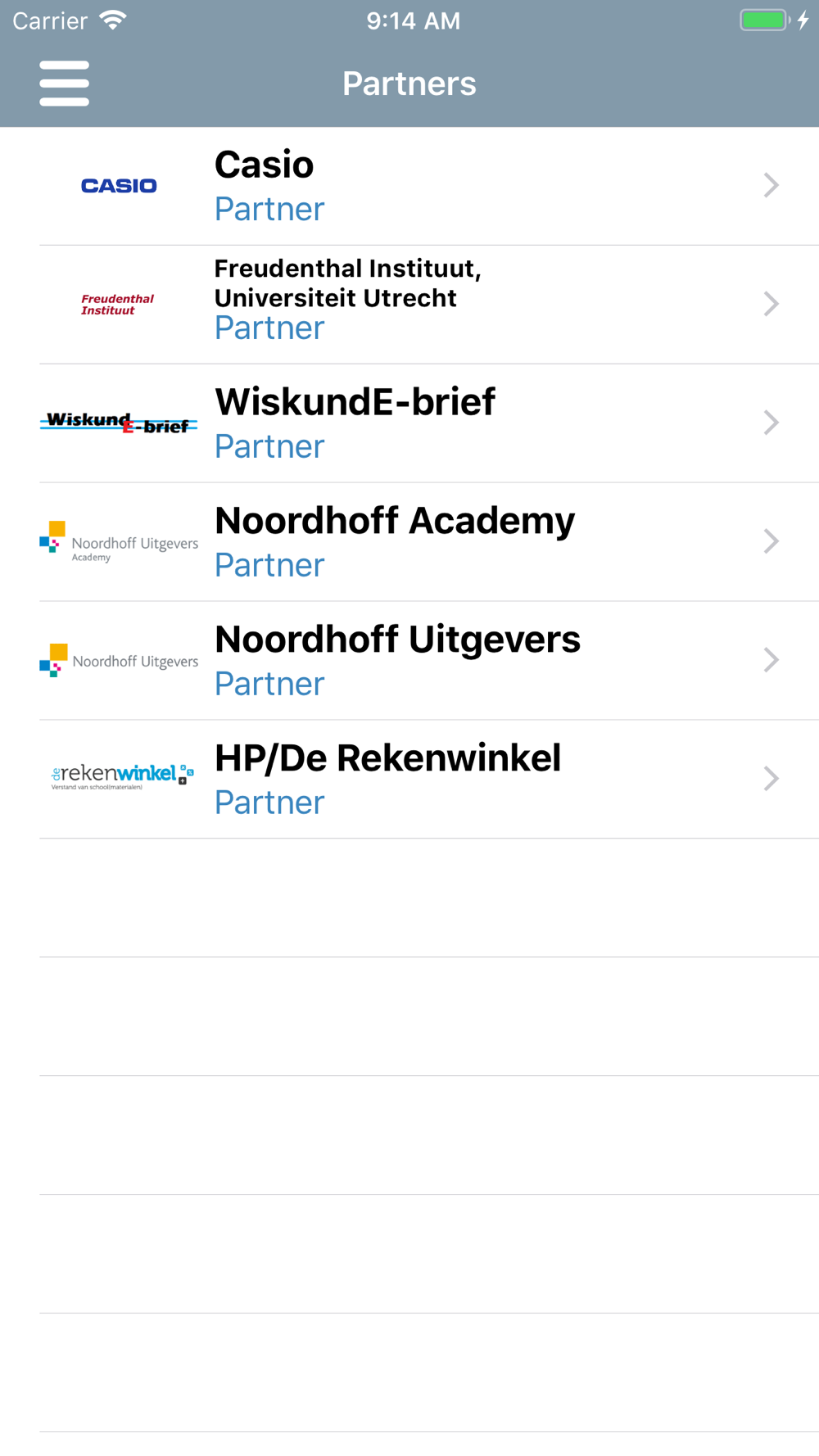Select Freudenthal Instituut, Universiteit Utrecht
The height and width of the screenshot is (1456, 819).
[409, 305]
